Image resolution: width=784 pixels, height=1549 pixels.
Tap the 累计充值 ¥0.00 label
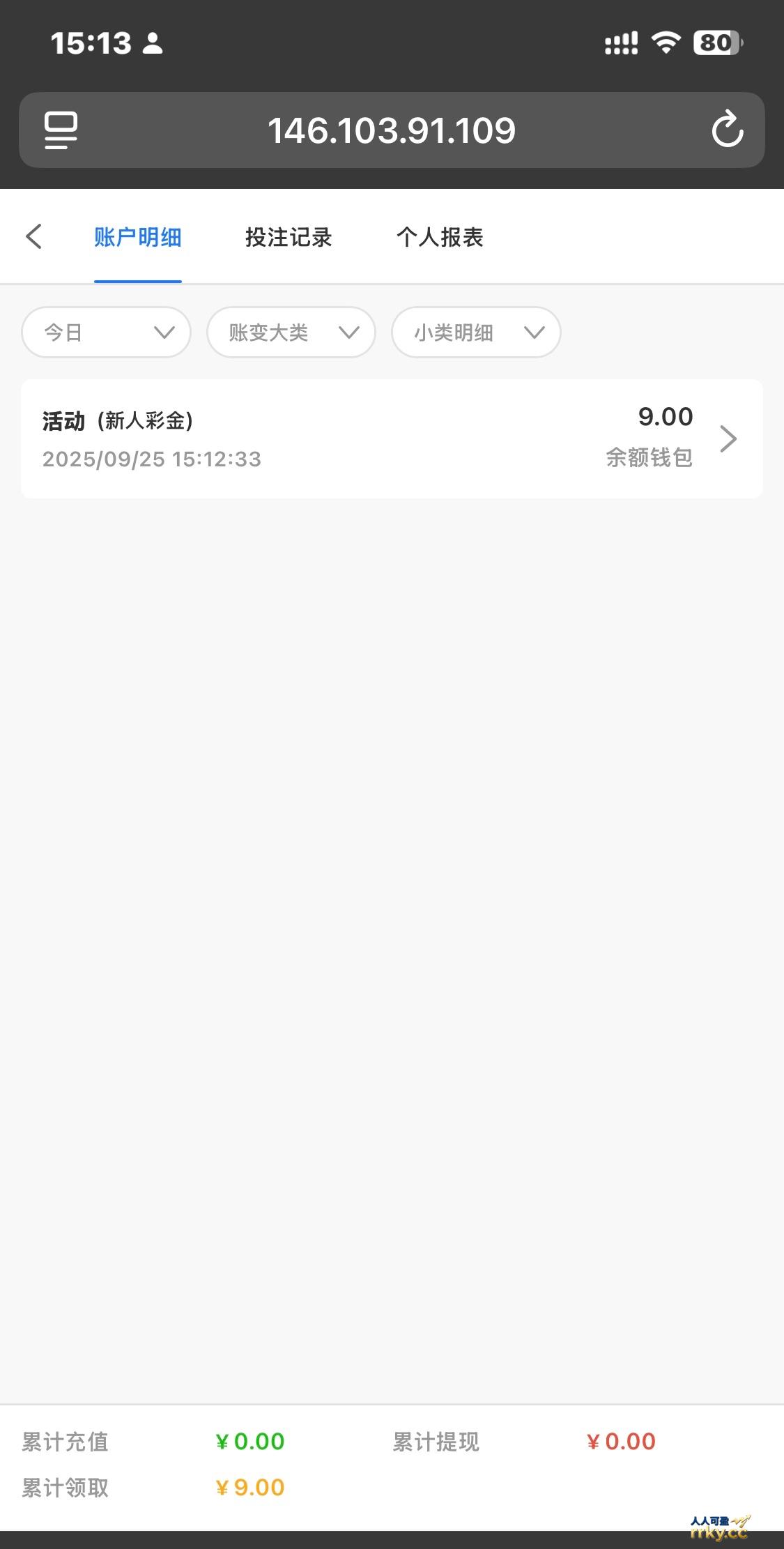point(65,1442)
